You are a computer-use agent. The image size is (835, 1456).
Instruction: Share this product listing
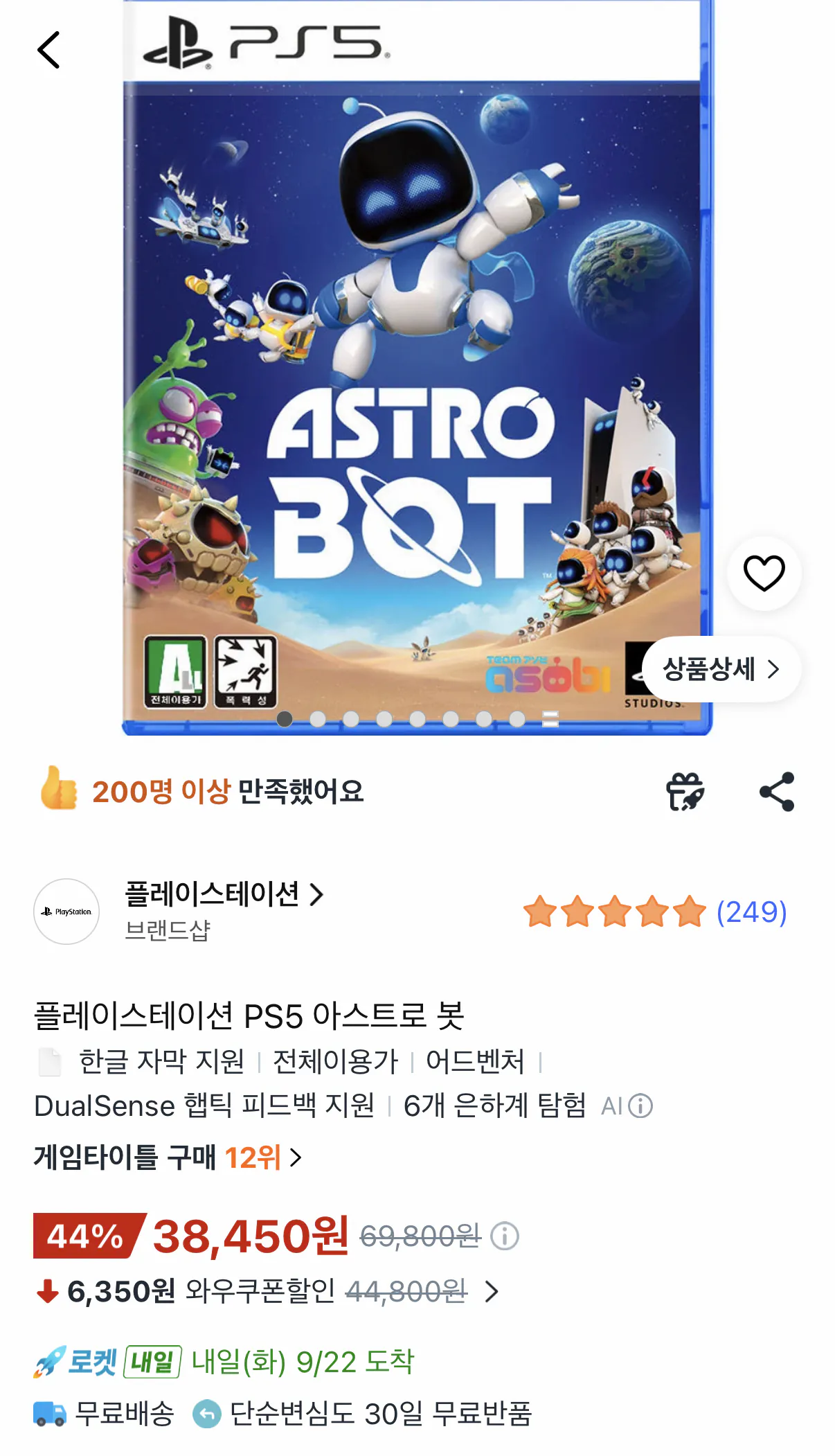pyautogui.click(x=777, y=791)
